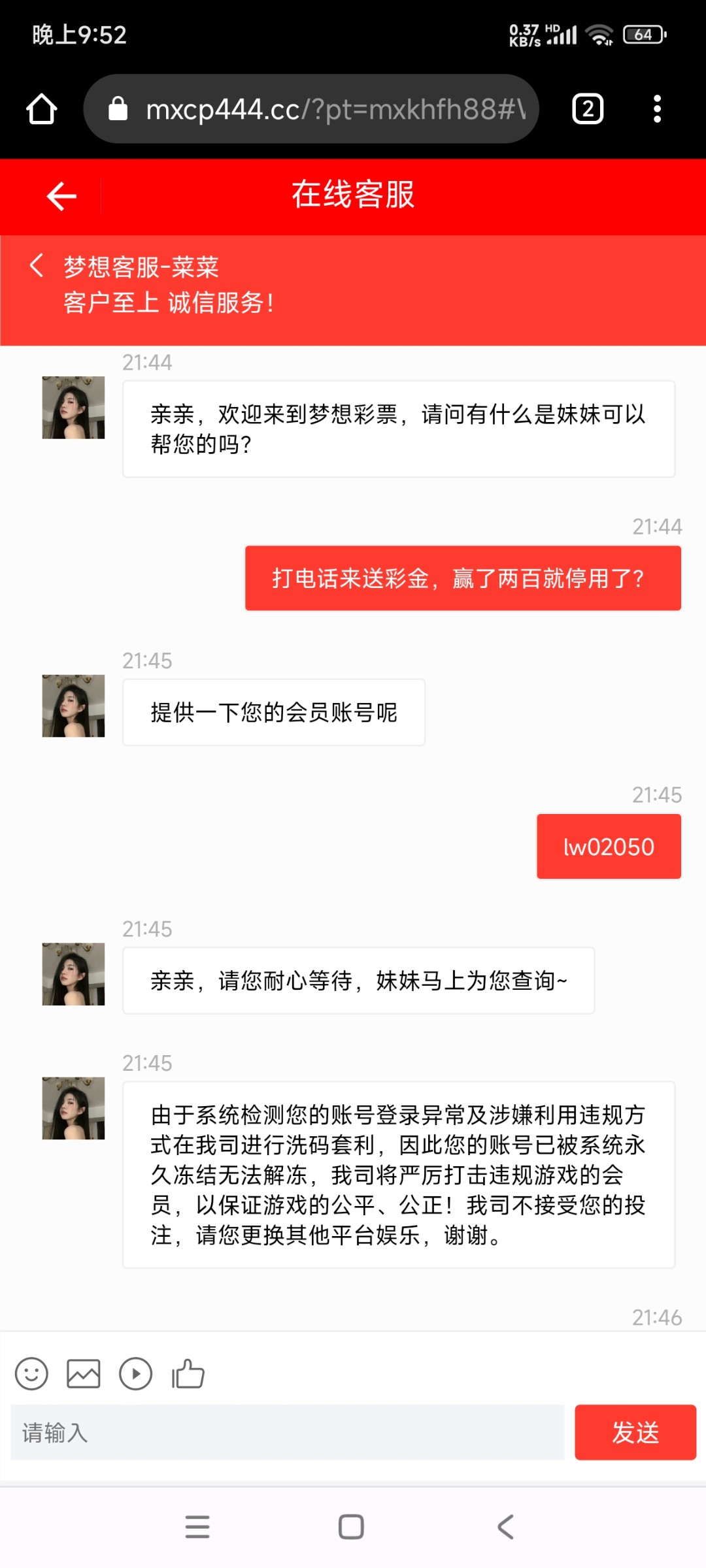The image size is (706, 1568).
Task: Open the video sending icon
Action: tap(135, 1374)
